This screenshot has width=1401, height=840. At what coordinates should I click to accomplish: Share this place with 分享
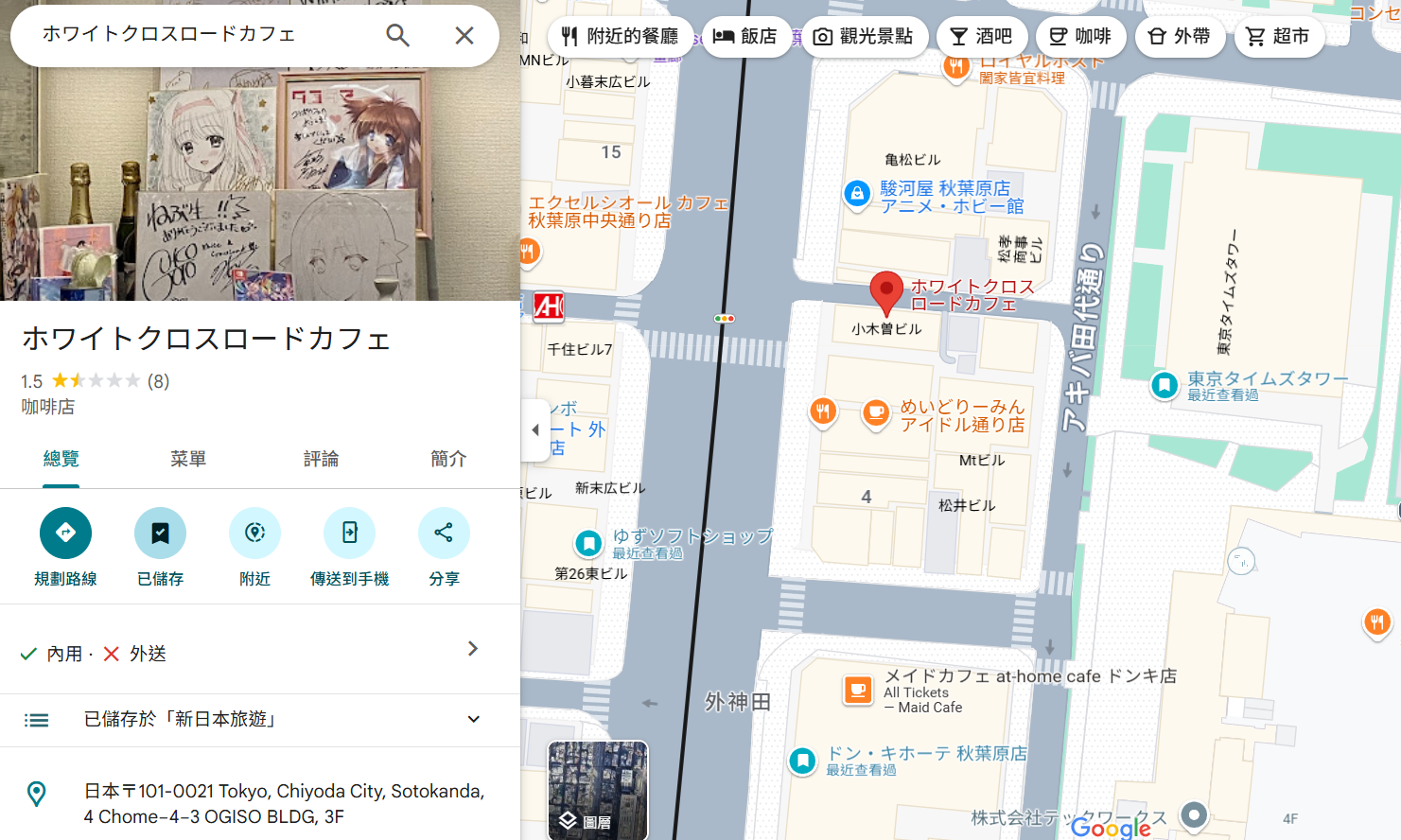[x=444, y=534]
